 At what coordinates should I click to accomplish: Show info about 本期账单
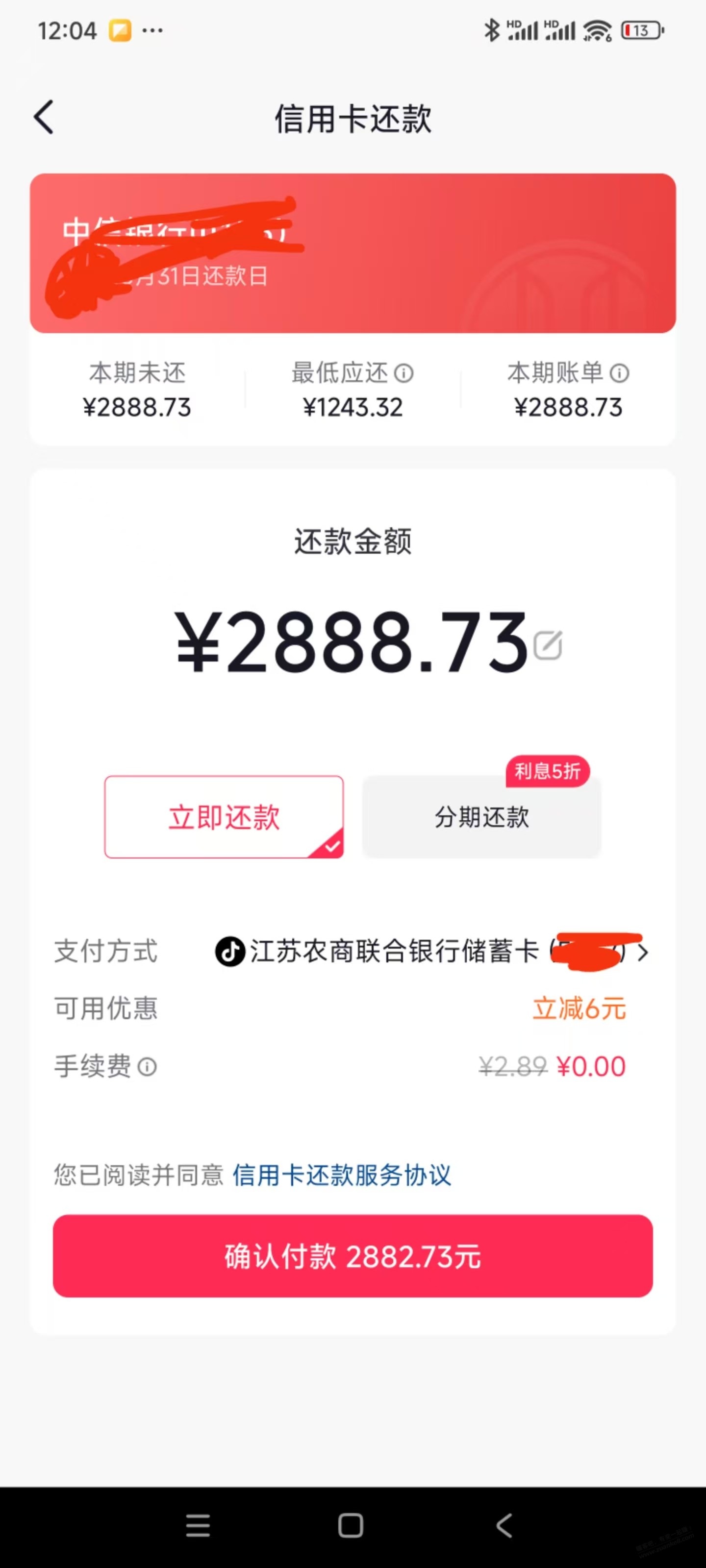pos(620,373)
